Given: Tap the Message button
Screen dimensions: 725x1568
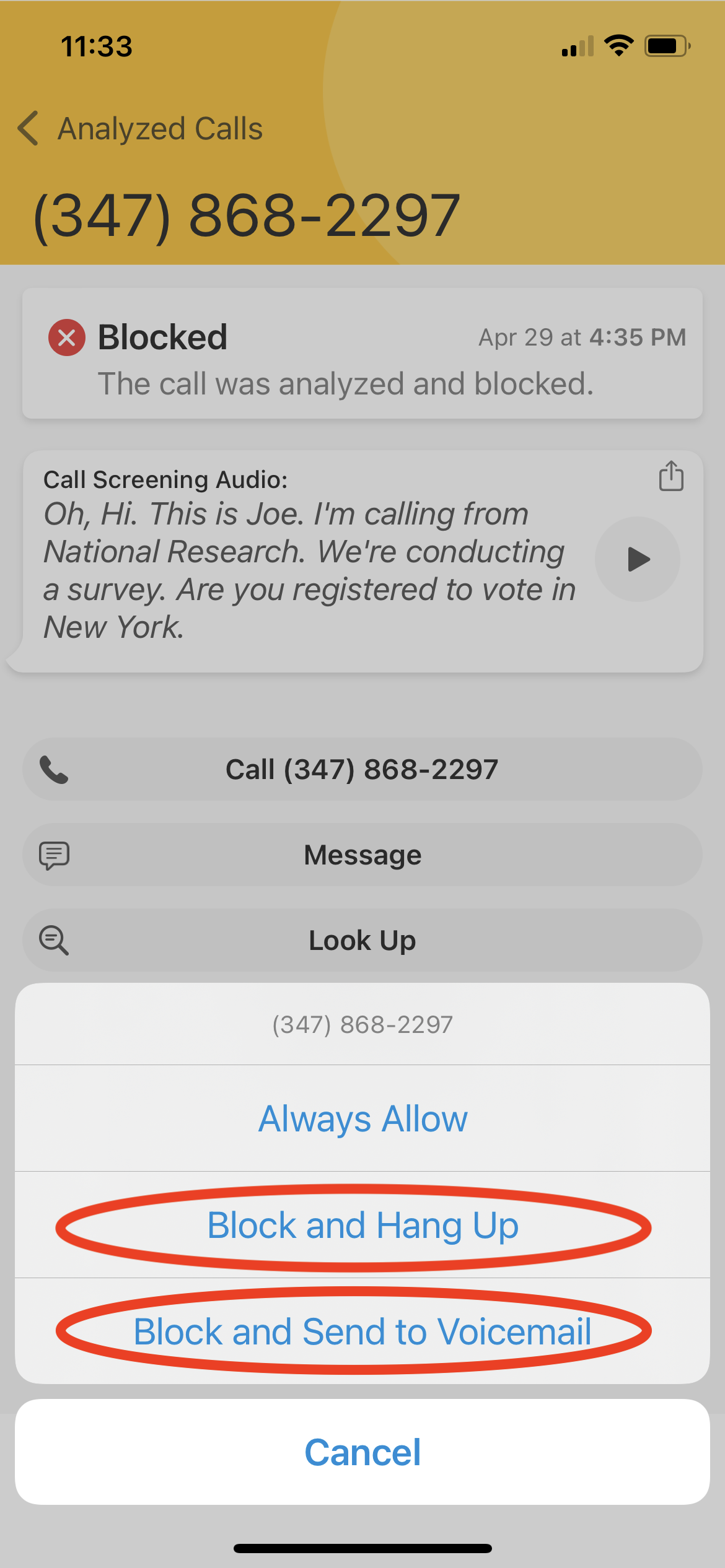Looking at the screenshot, I should pyautogui.click(x=362, y=855).
